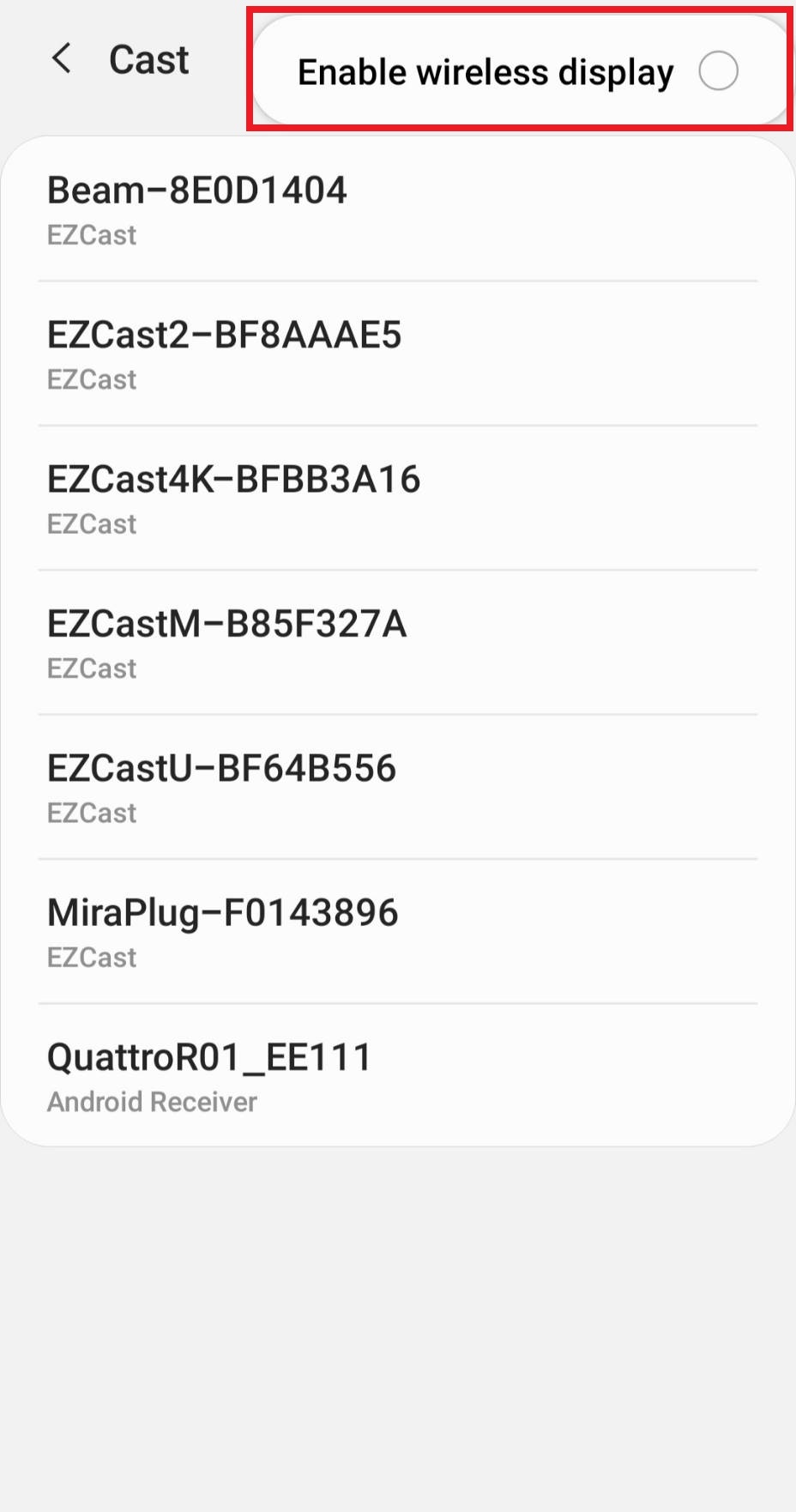Select EZCastM-B85F327A from the list

[x=226, y=624]
